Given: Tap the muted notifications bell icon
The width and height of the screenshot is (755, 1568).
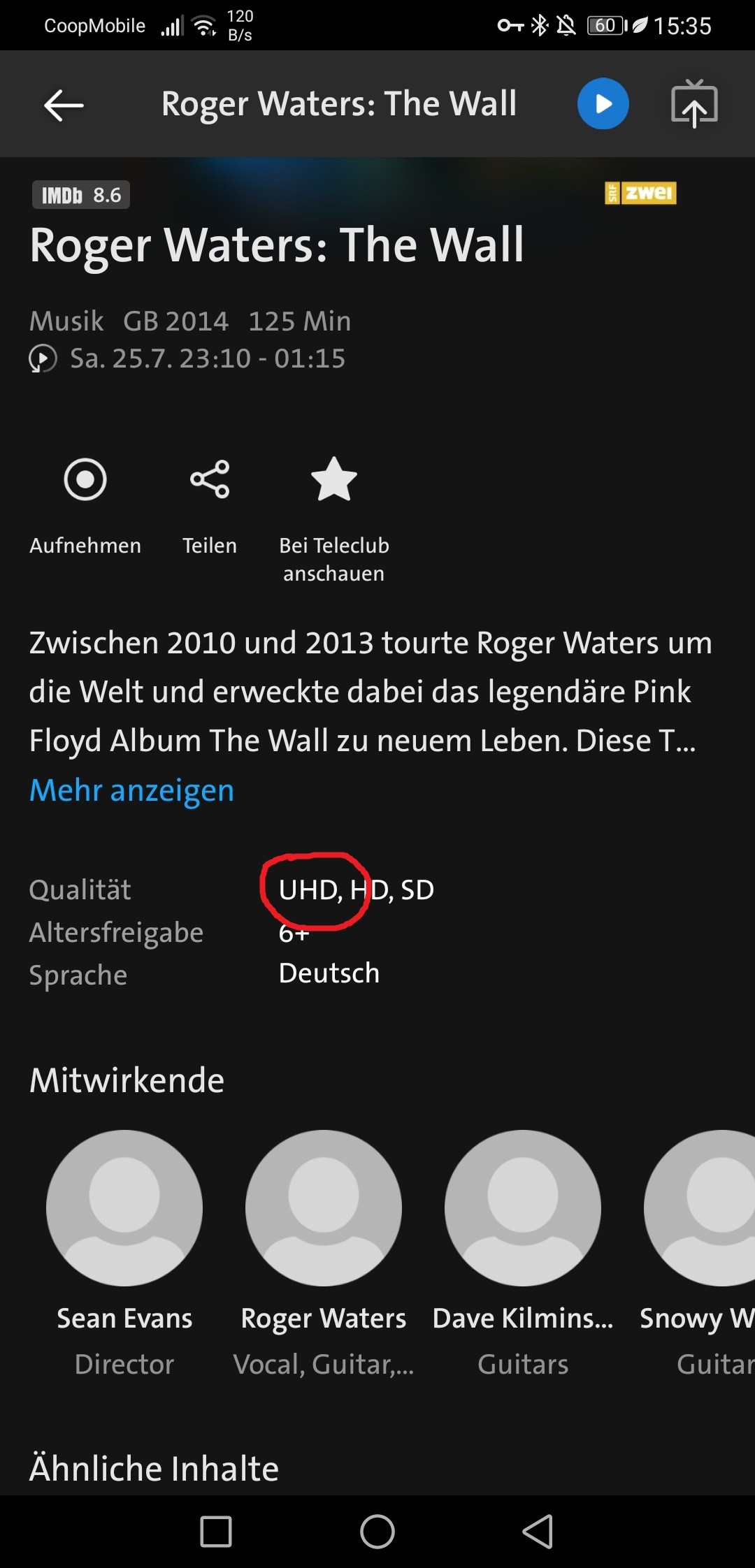Looking at the screenshot, I should (566, 25).
